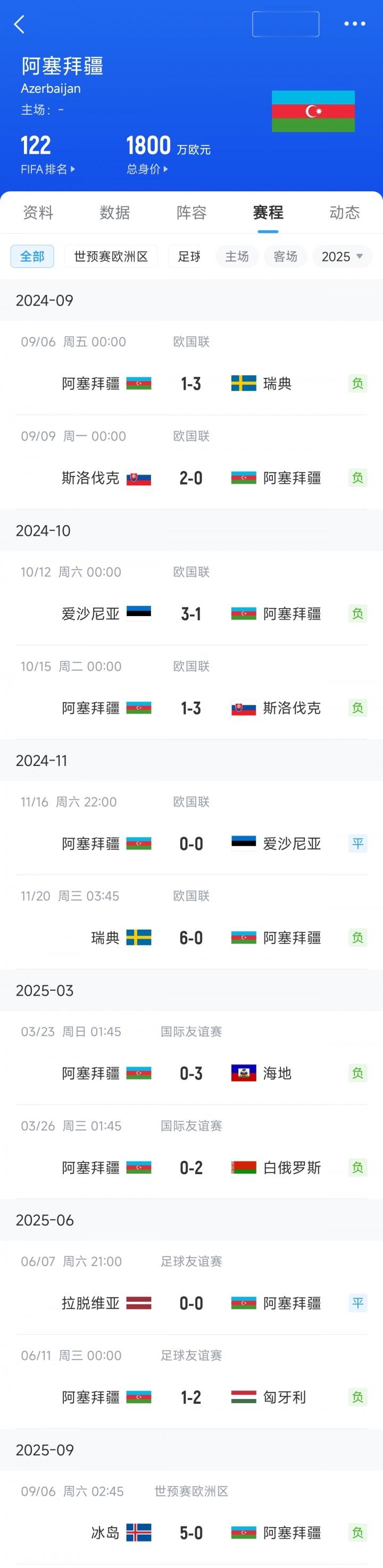The image size is (383, 1568).
Task: Switch to the 资料 tab
Action: (x=38, y=213)
